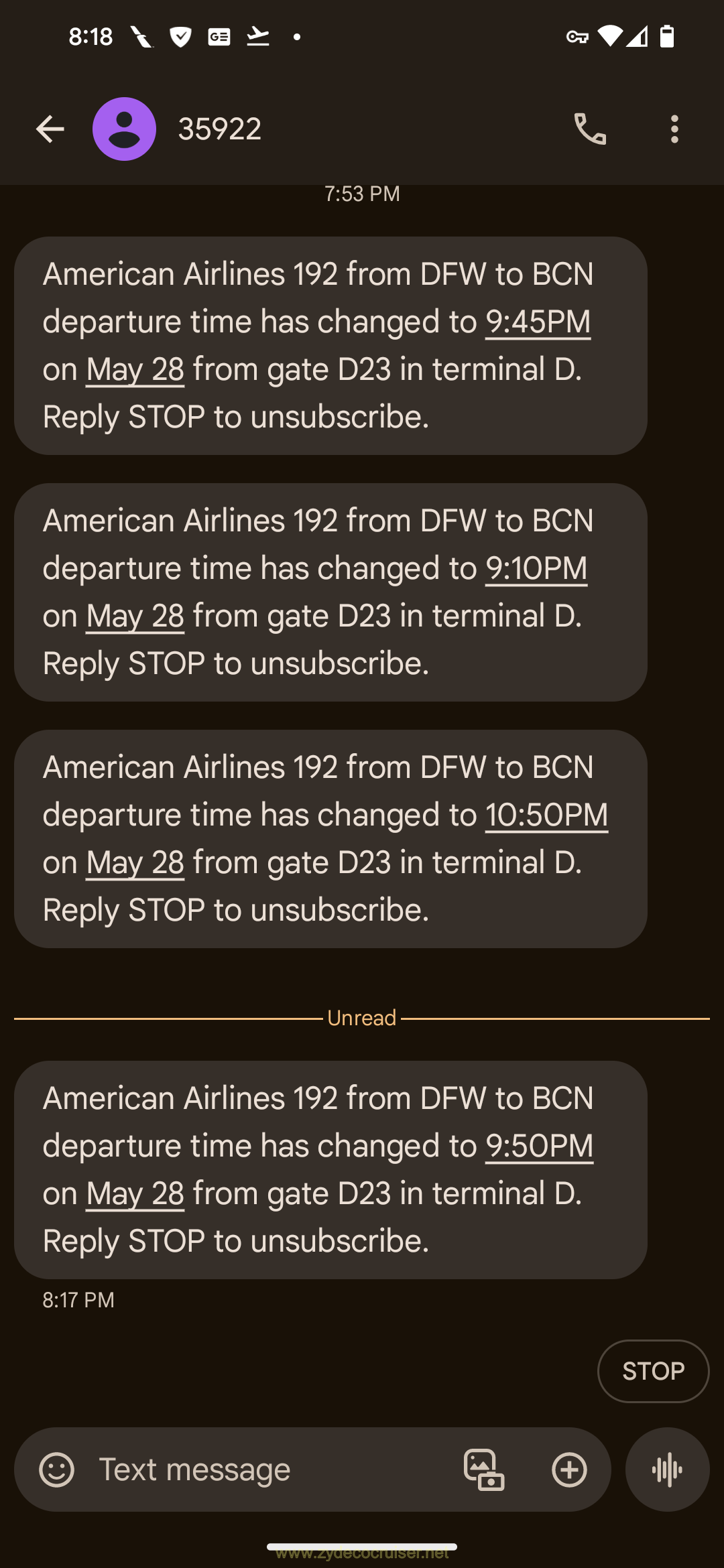Attach a photo from gallery
The height and width of the screenshot is (1568, 724).
click(x=483, y=1469)
